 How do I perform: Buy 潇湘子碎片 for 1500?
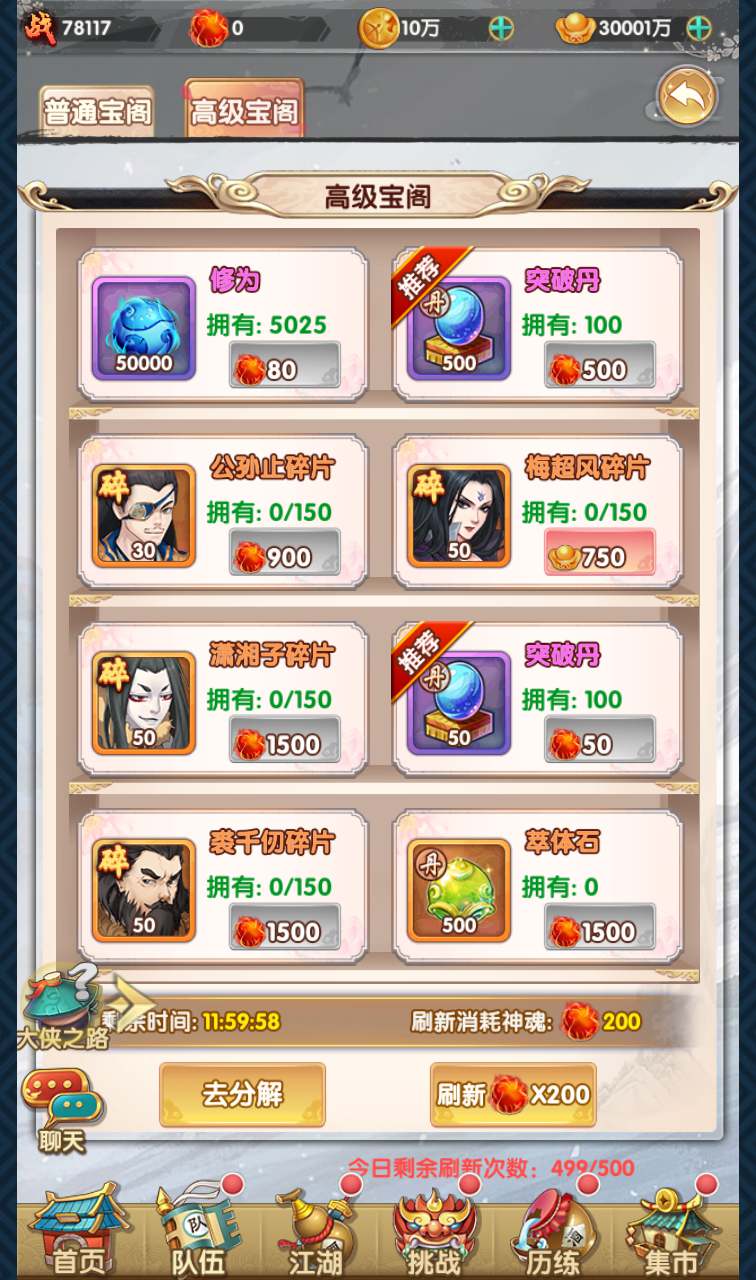(285, 743)
